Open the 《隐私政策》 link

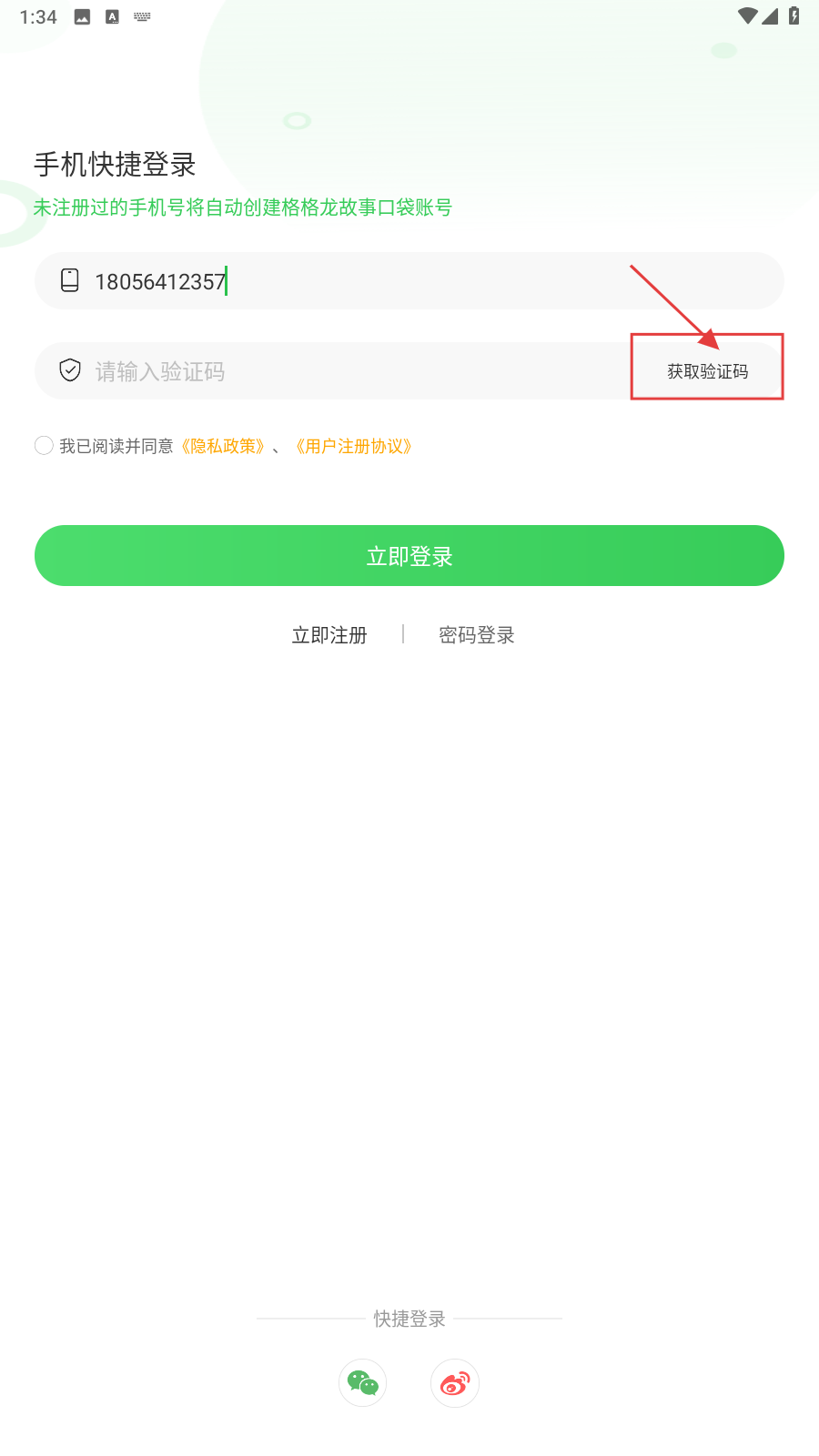[x=223, y=446]
